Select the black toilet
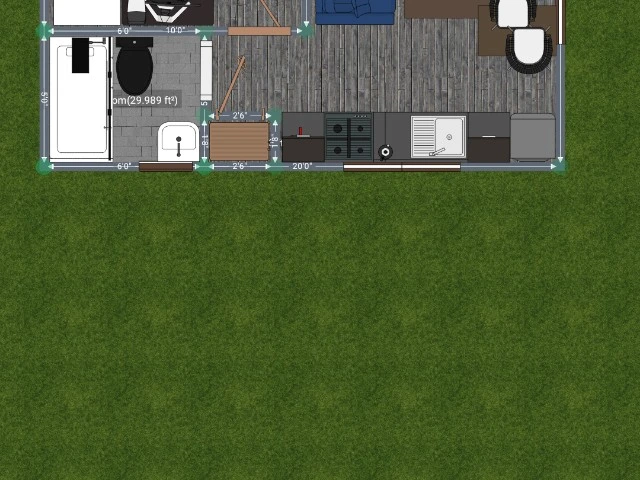 [134, 68]
